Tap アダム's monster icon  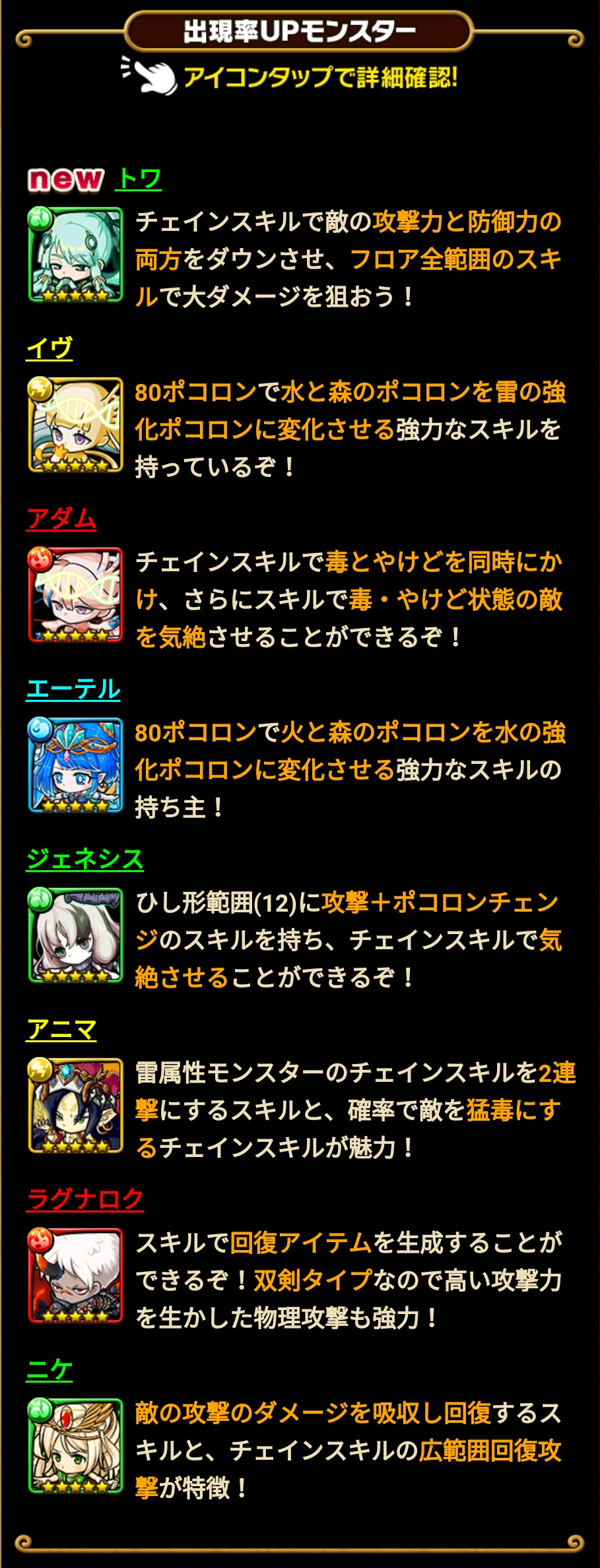(x=75, y=595)
